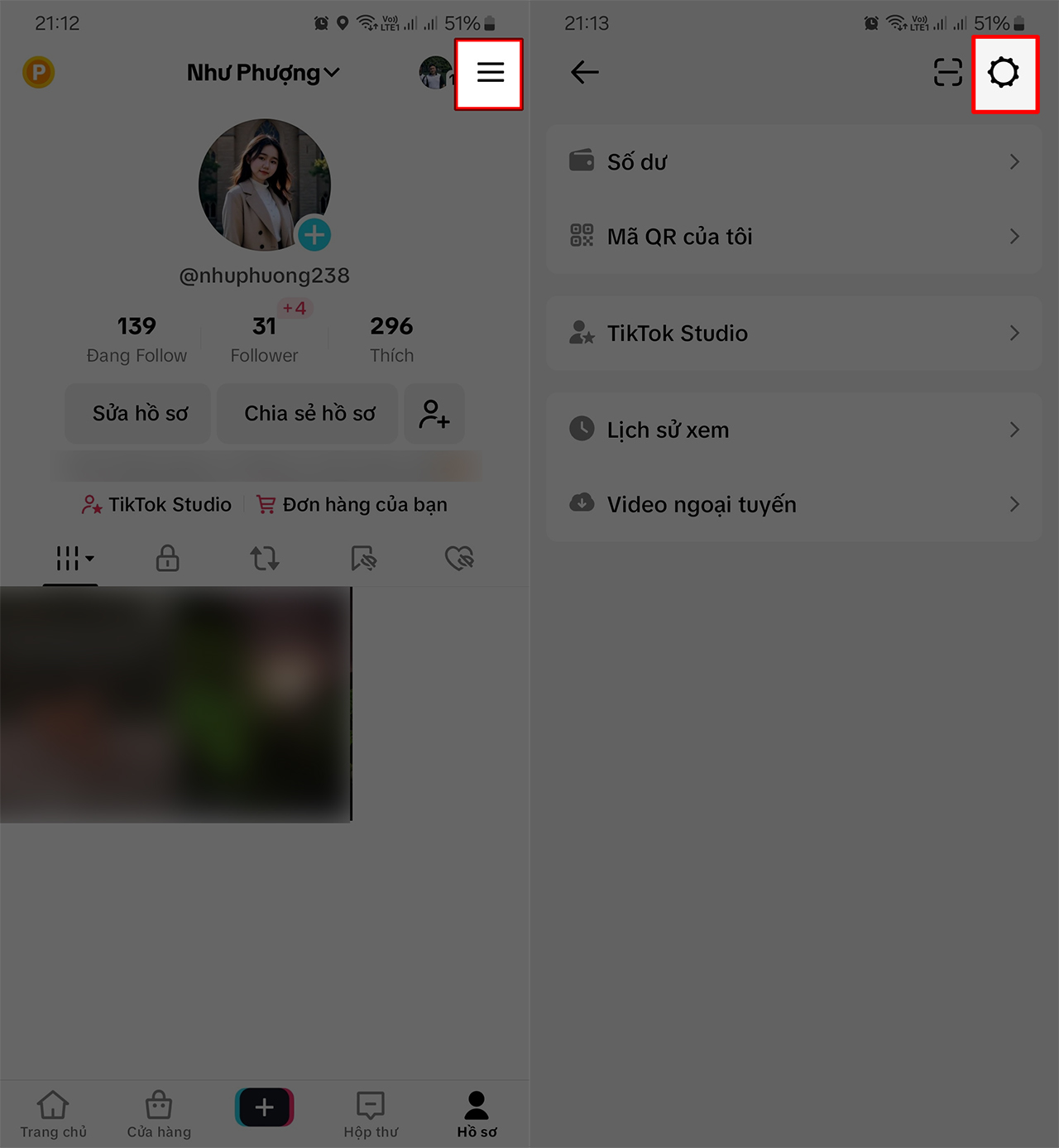Tap Chia sẻ hồ sơ button
The width and height of the screenshot is (1059, 1148).
coord(308,413)
